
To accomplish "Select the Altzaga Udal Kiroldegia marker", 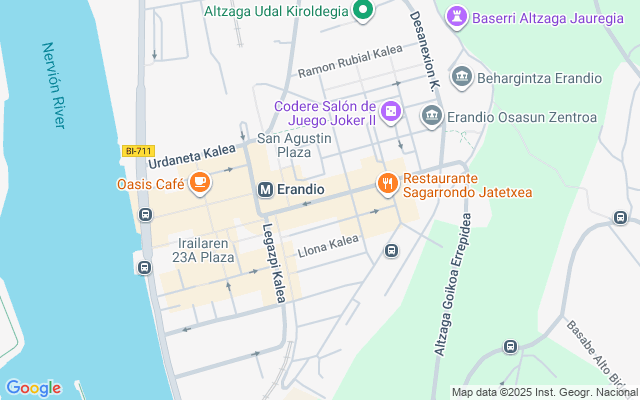I will 364,12.
